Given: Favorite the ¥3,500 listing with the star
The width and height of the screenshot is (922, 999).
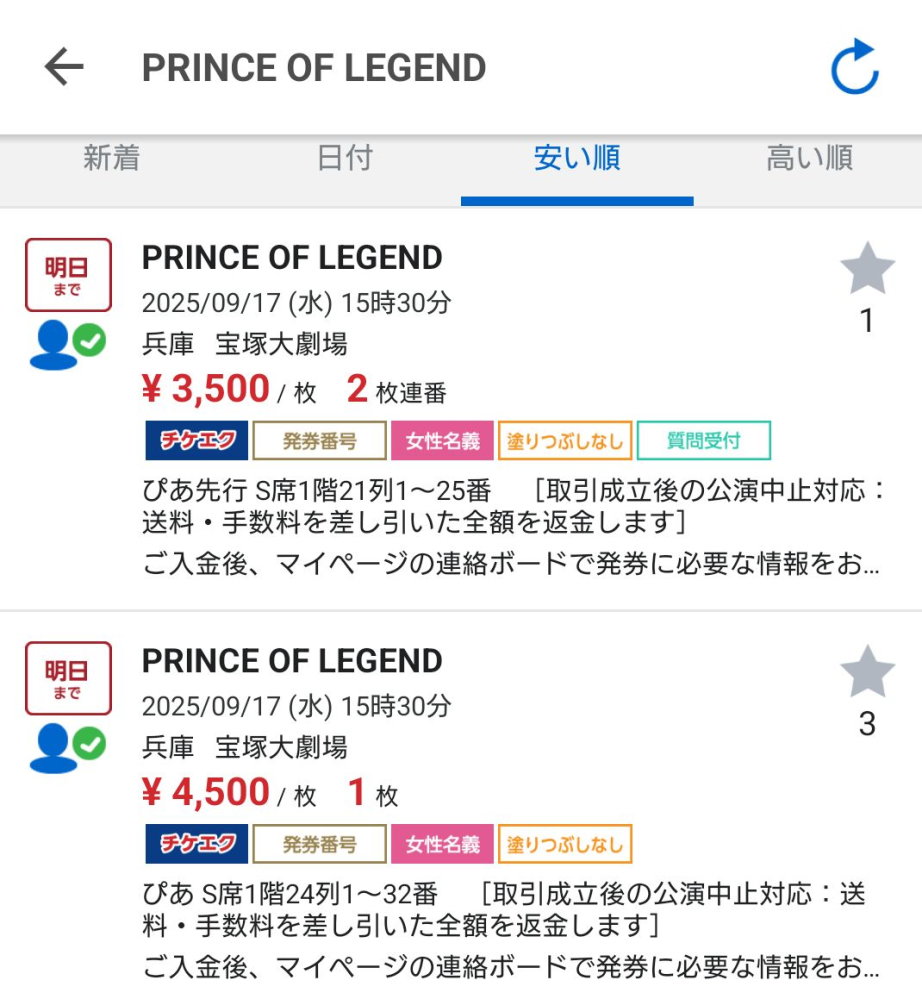Looking at the screenshot, I should tap(867, 268).
